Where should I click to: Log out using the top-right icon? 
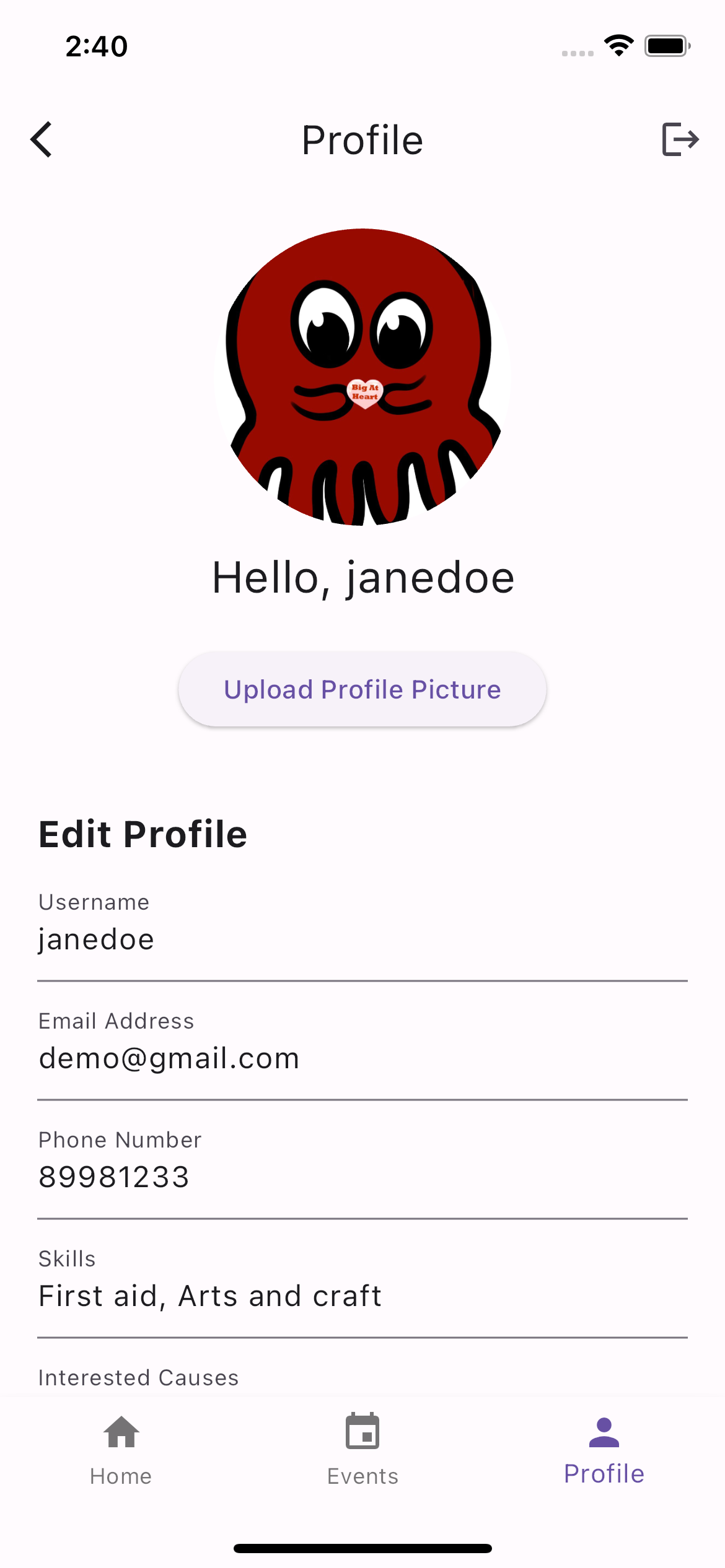click(x=680, y=139)
